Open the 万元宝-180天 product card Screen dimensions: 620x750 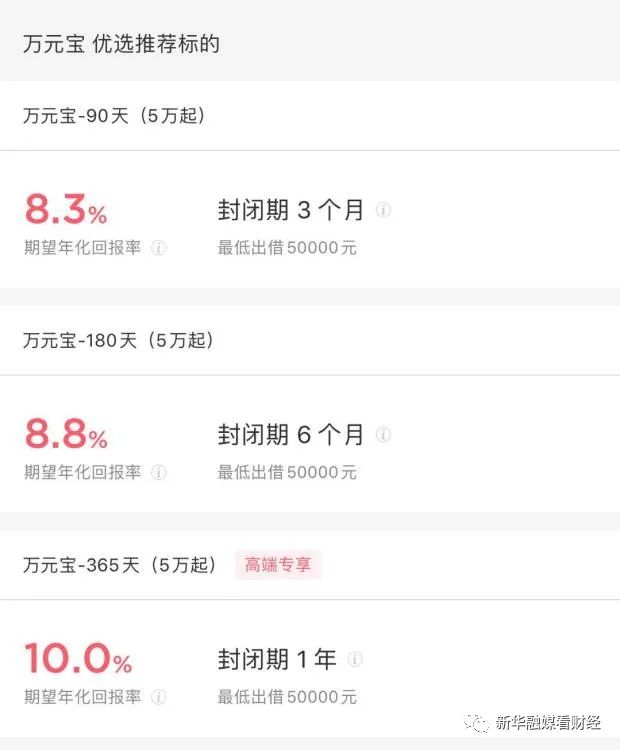[x=310, y=409]
